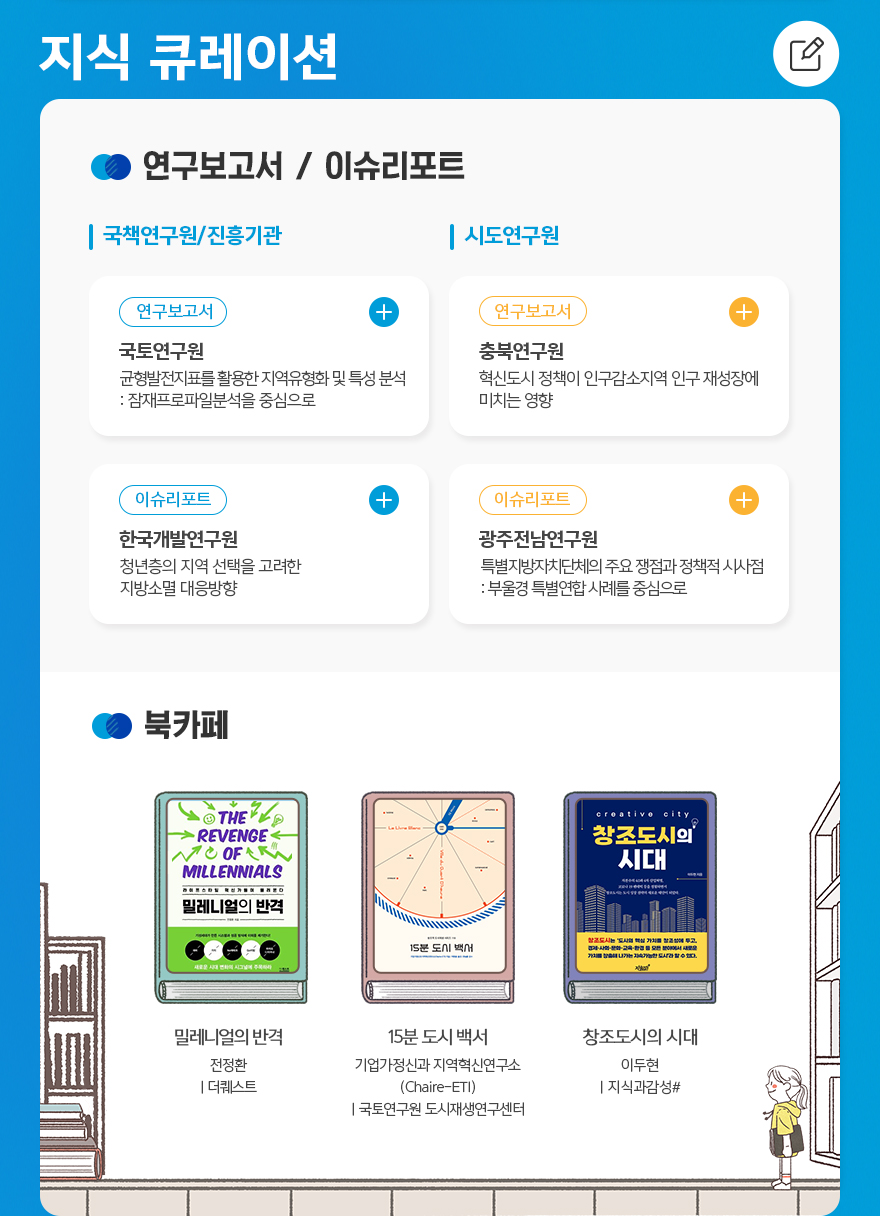Viewport: 880px width, 1216px height.
Task: Select the 창조도시의 시대 book
Action: point(640,897)
